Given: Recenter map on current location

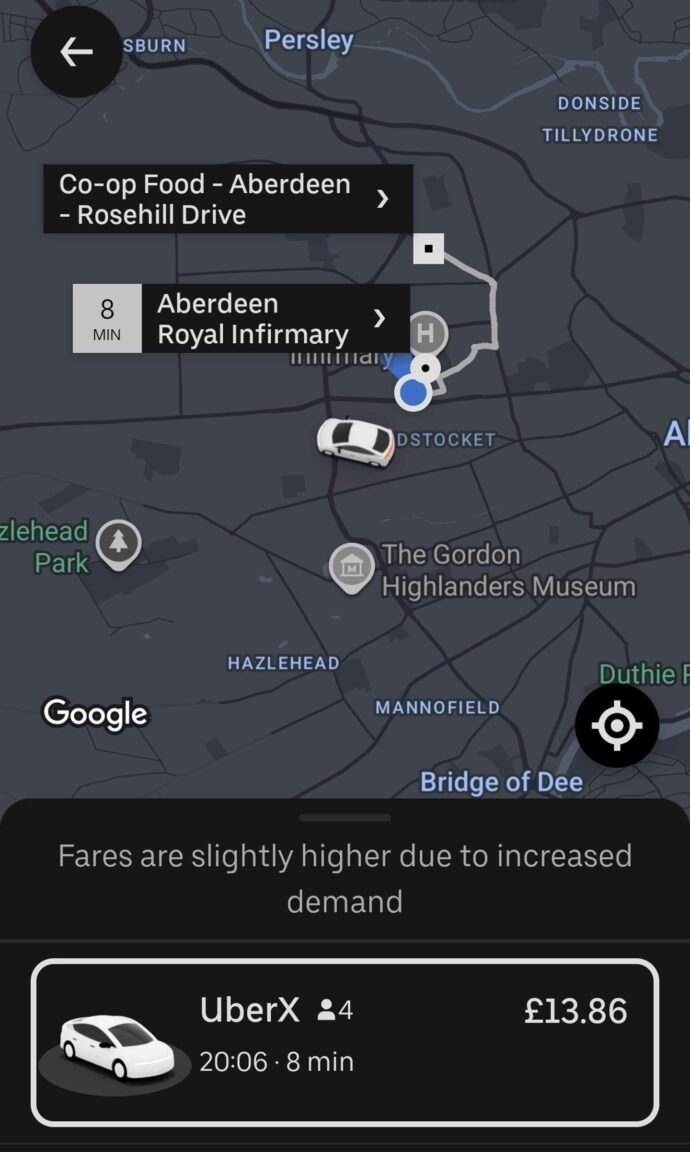Looking at the screenshot, I should point(616,725).
